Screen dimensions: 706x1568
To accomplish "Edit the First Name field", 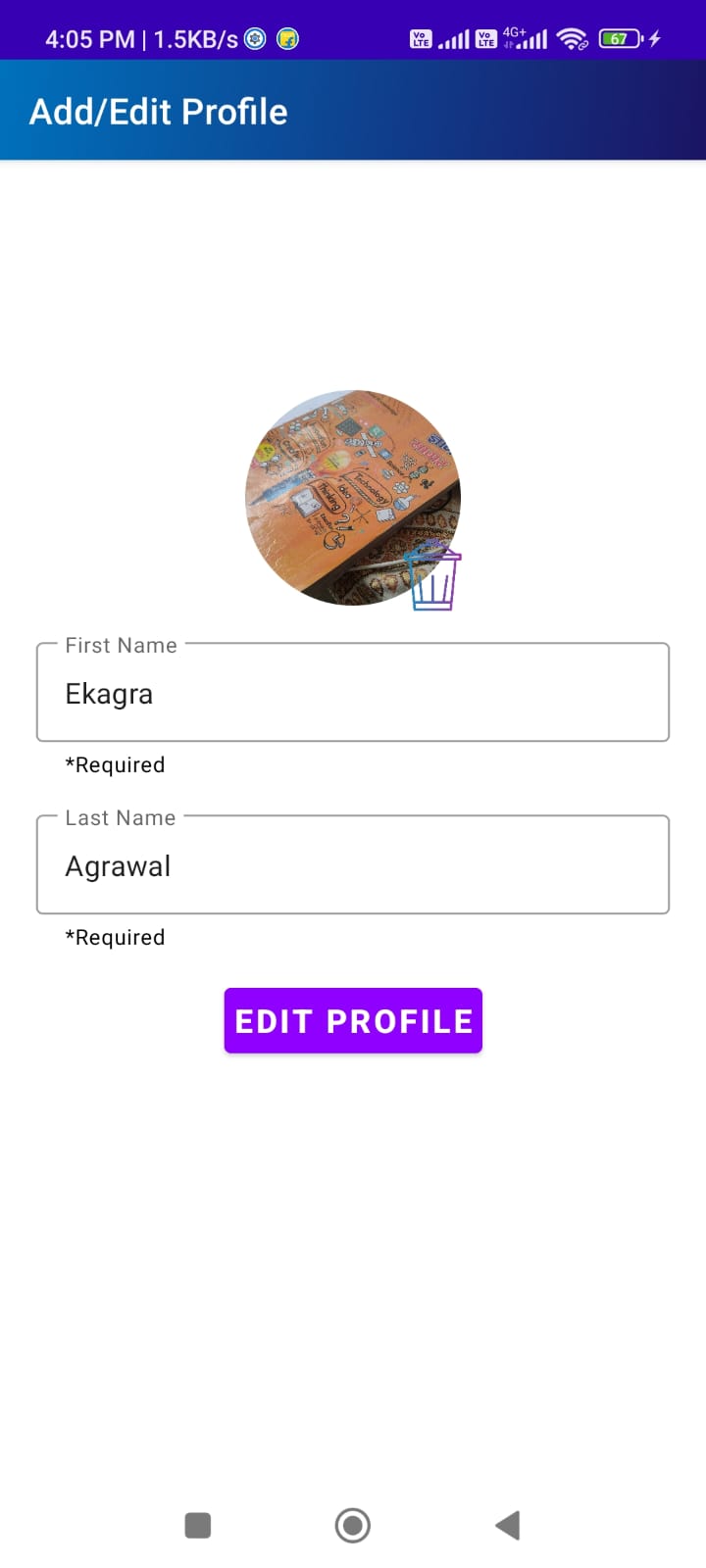I will point(353,694).
